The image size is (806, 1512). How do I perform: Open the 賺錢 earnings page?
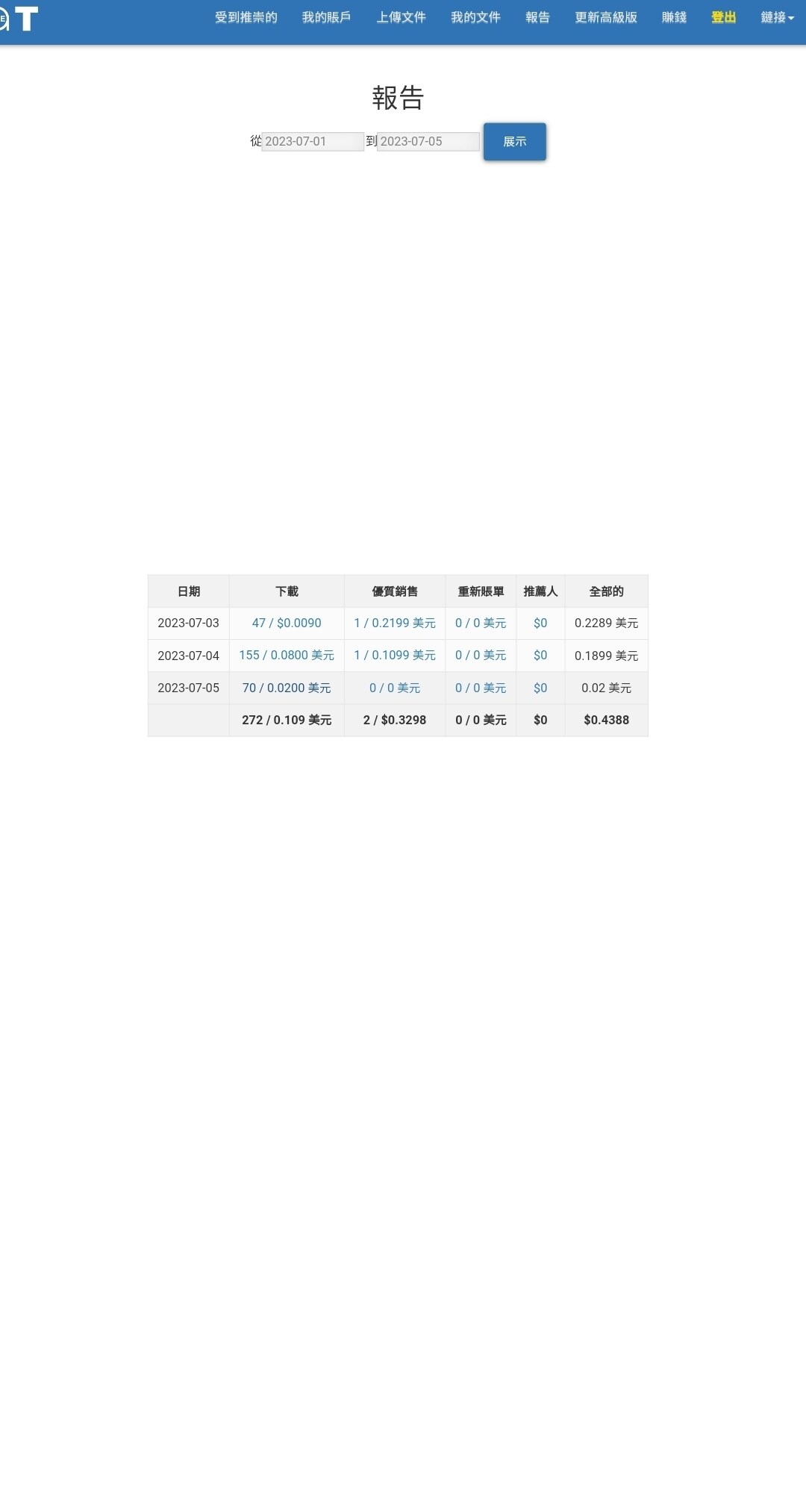(x=673, y=17)
